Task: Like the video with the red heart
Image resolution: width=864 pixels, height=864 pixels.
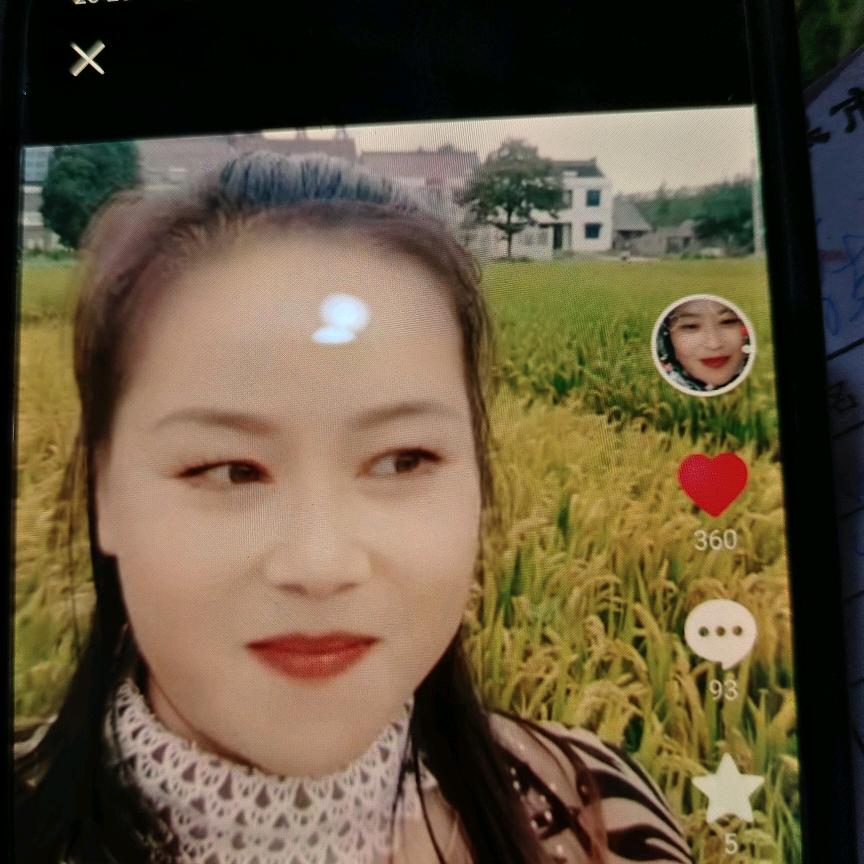Action: click(x=713, y=483)
